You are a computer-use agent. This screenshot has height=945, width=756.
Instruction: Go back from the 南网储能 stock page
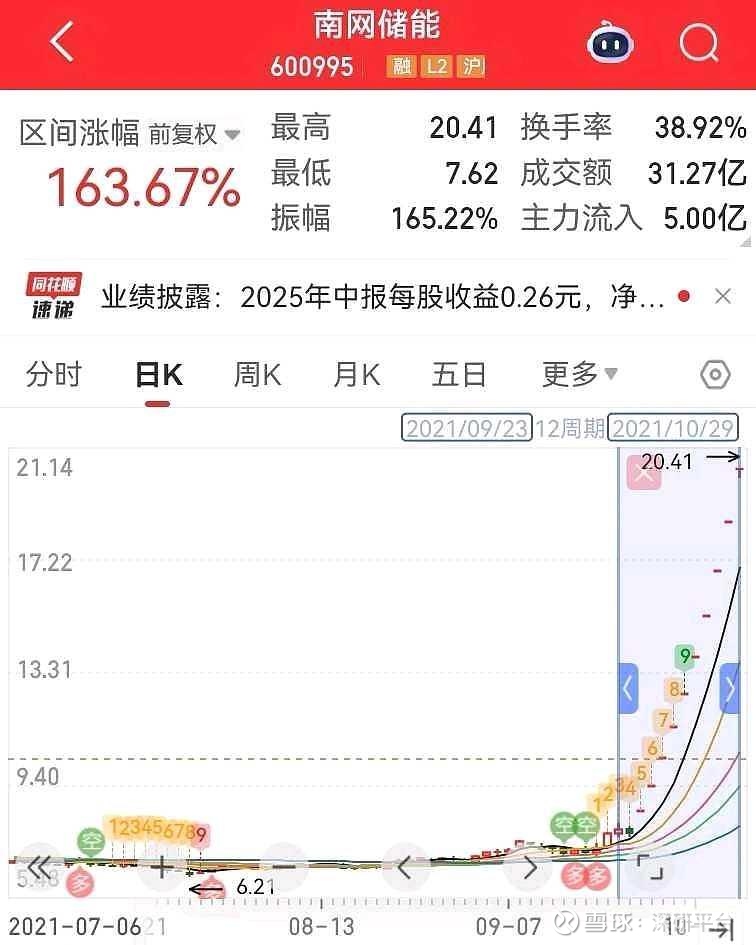point(62,43)
